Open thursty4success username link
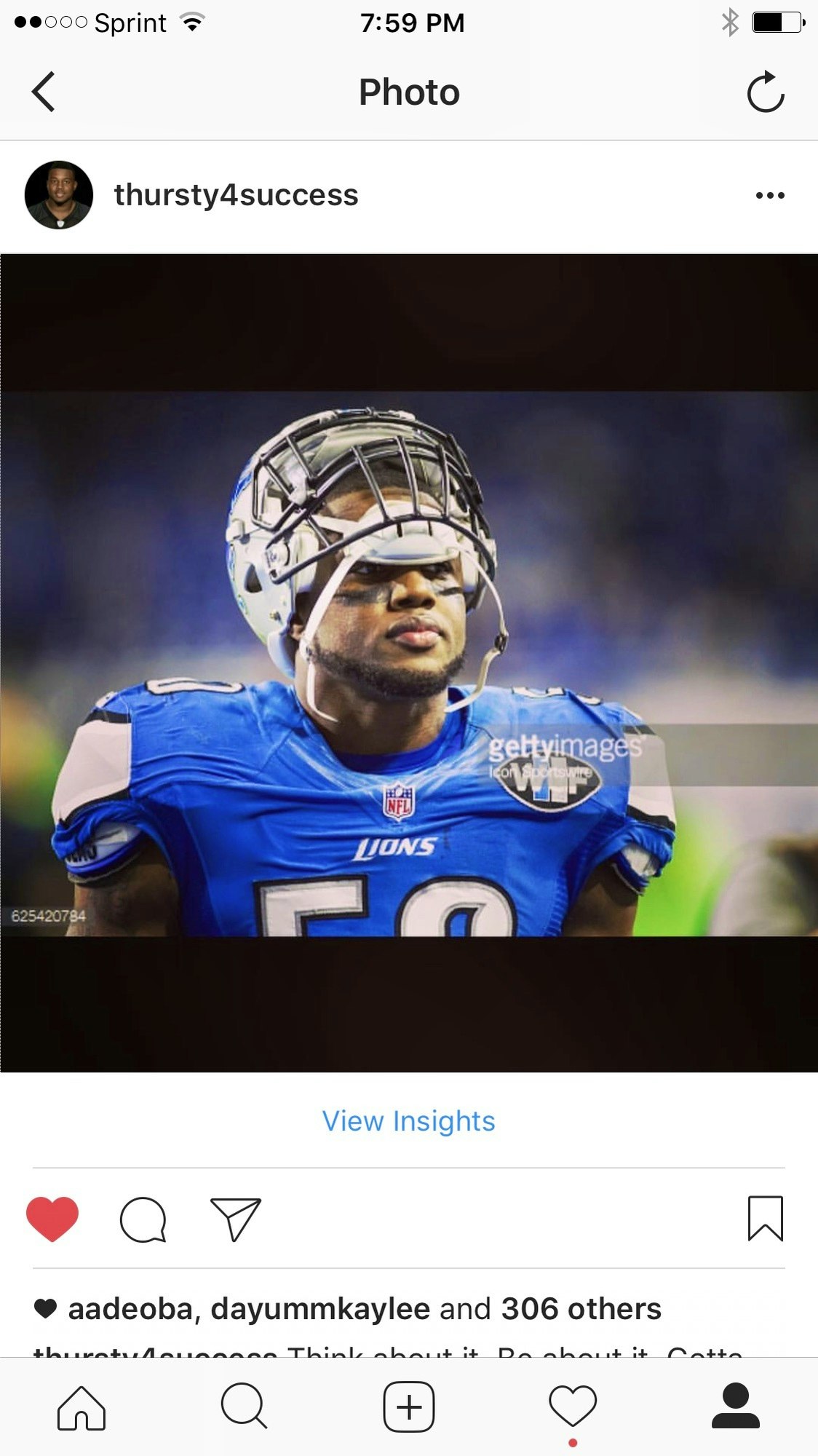 pos(236,195)
